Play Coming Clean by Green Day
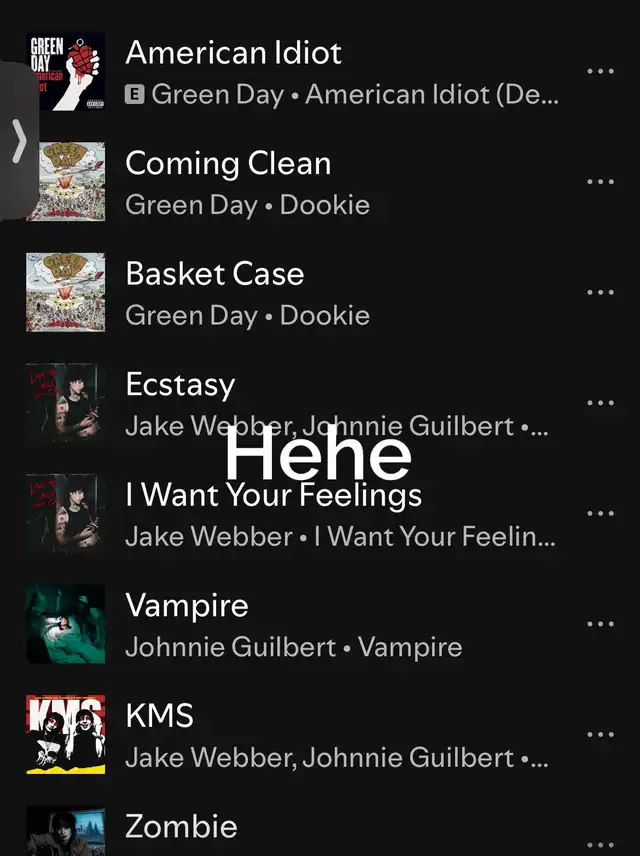640x856 pixels. pos(228,164)
